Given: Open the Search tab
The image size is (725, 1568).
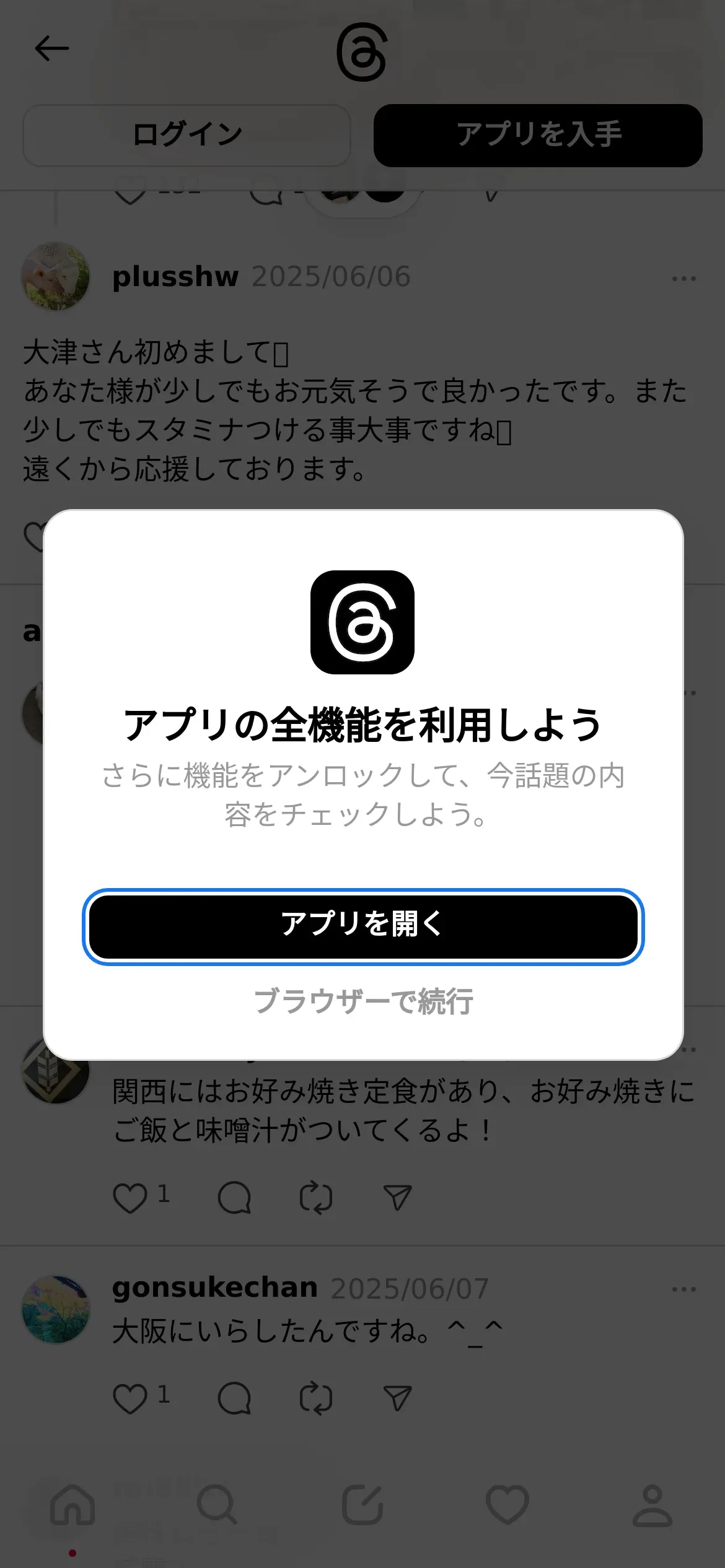Looking at the screenshot, I should (217, 1505).
